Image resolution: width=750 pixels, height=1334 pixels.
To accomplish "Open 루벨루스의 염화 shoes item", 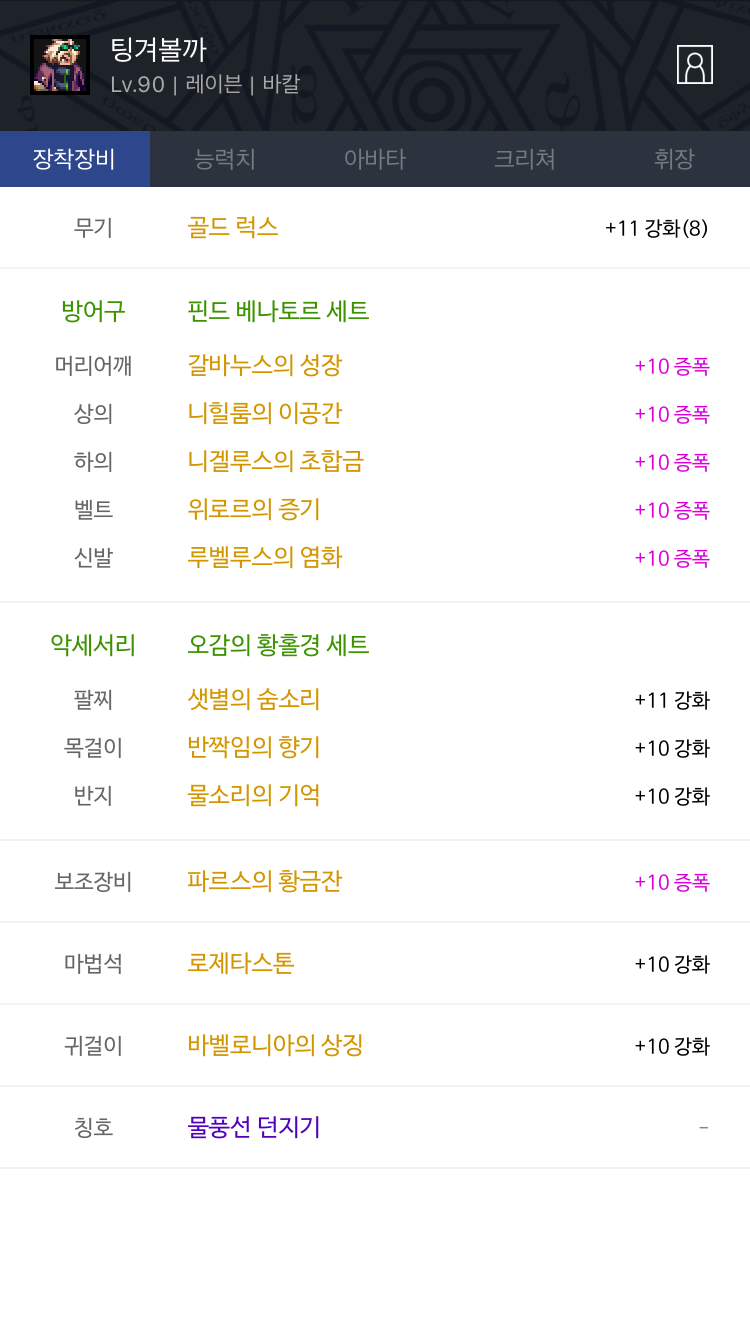I will [265, 558].
